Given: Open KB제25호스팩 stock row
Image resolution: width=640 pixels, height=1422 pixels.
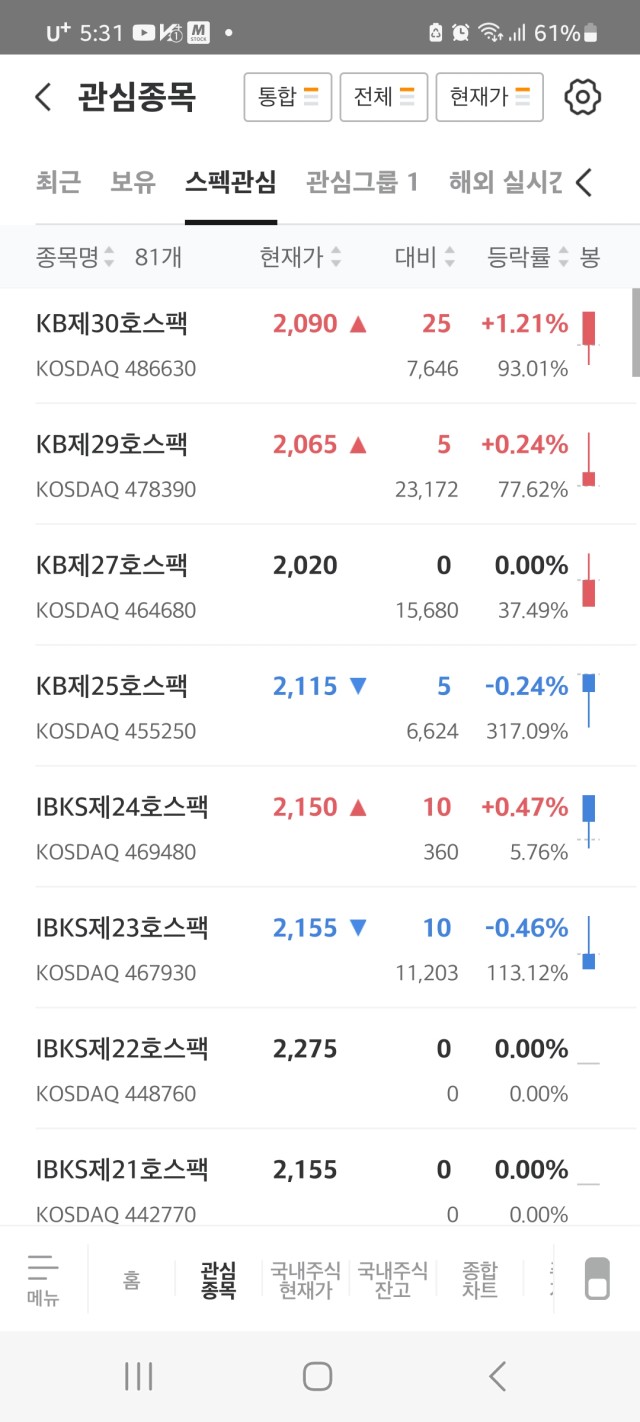Looking at the screenshot, I should (x=320, y=707).
